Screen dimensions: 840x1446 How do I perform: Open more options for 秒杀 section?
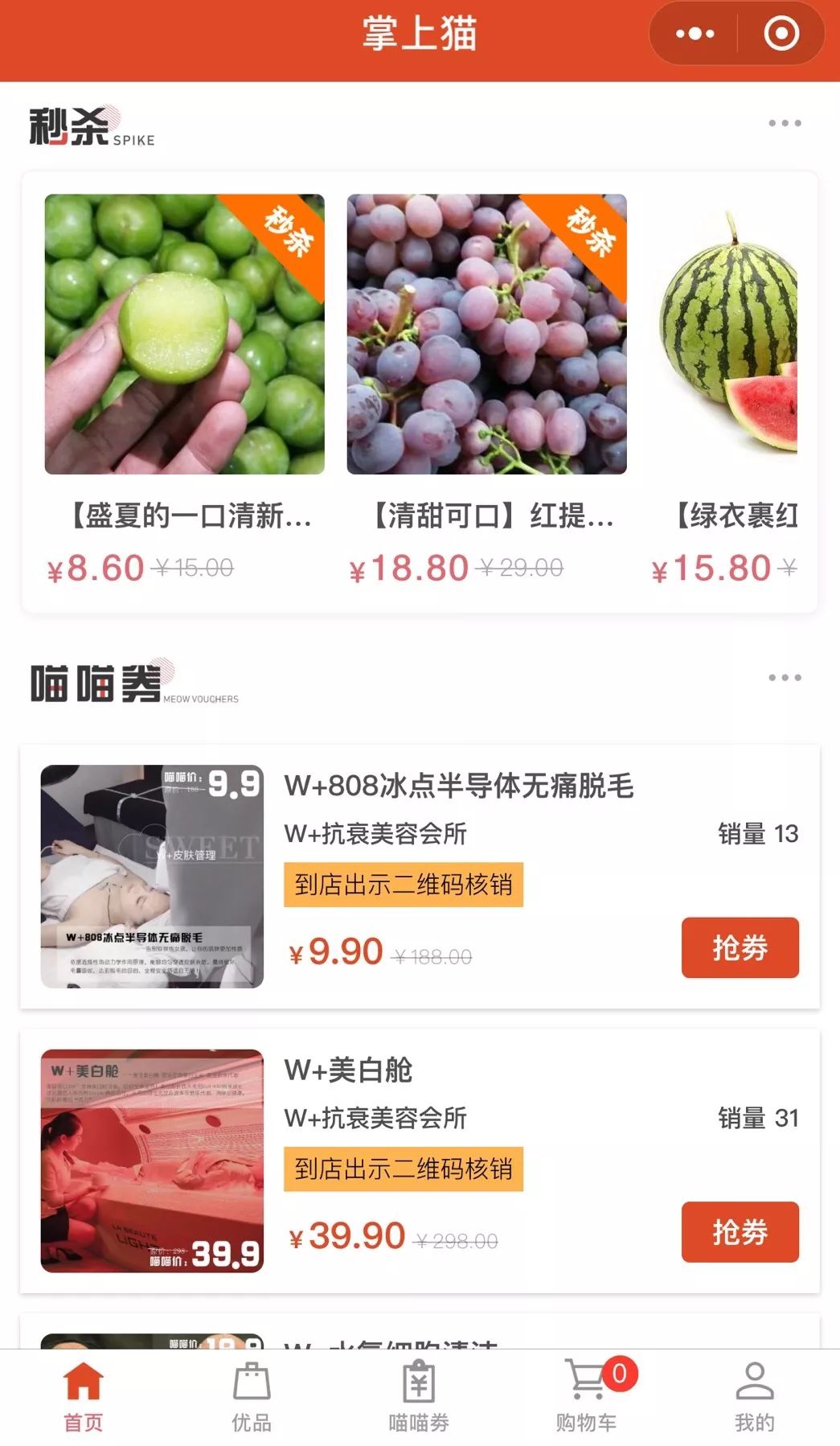tap(785, 123)
